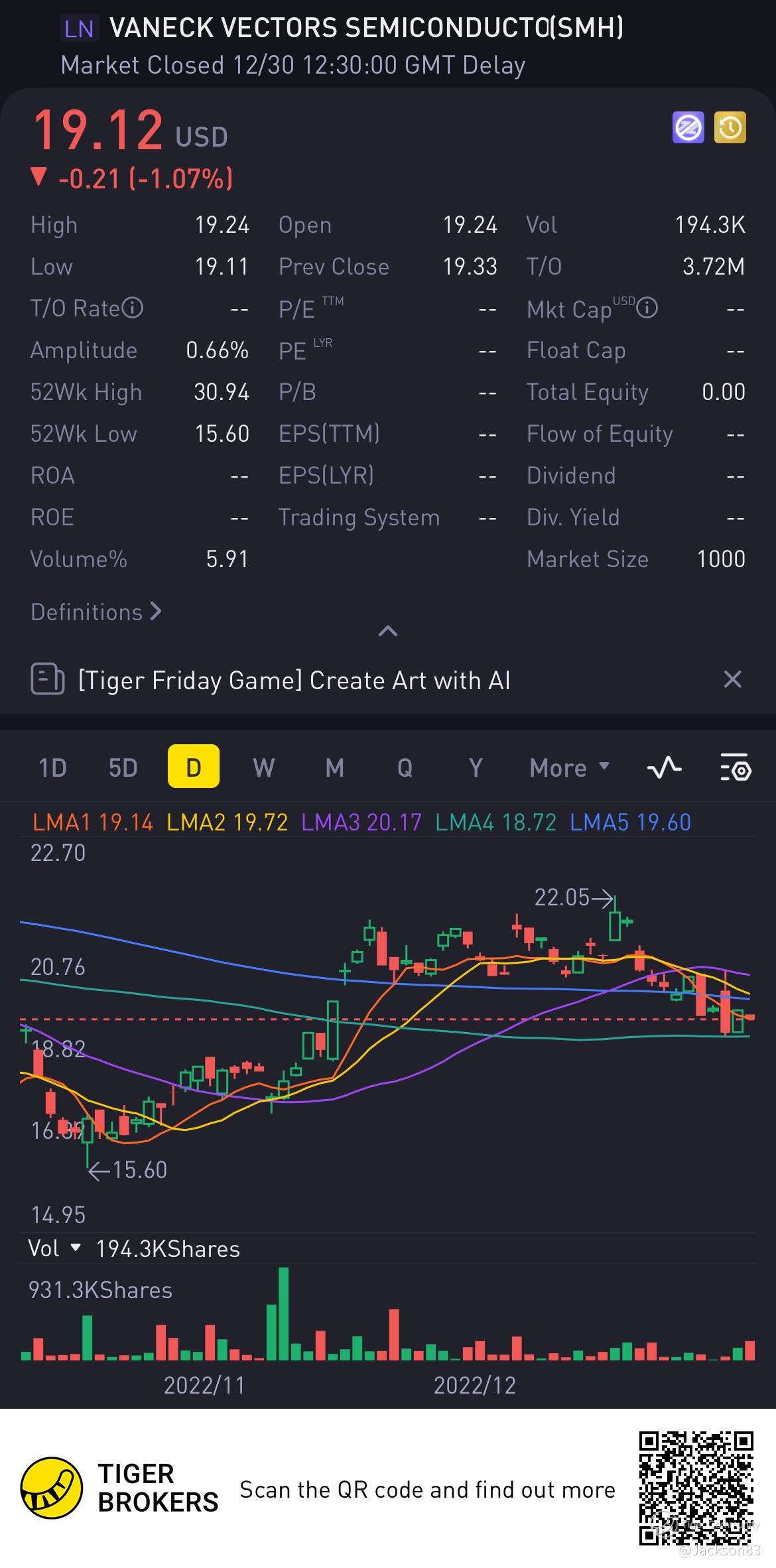Switch to the W weekly chart
This screenshot has height=1568, width=776.
point(264,768)
